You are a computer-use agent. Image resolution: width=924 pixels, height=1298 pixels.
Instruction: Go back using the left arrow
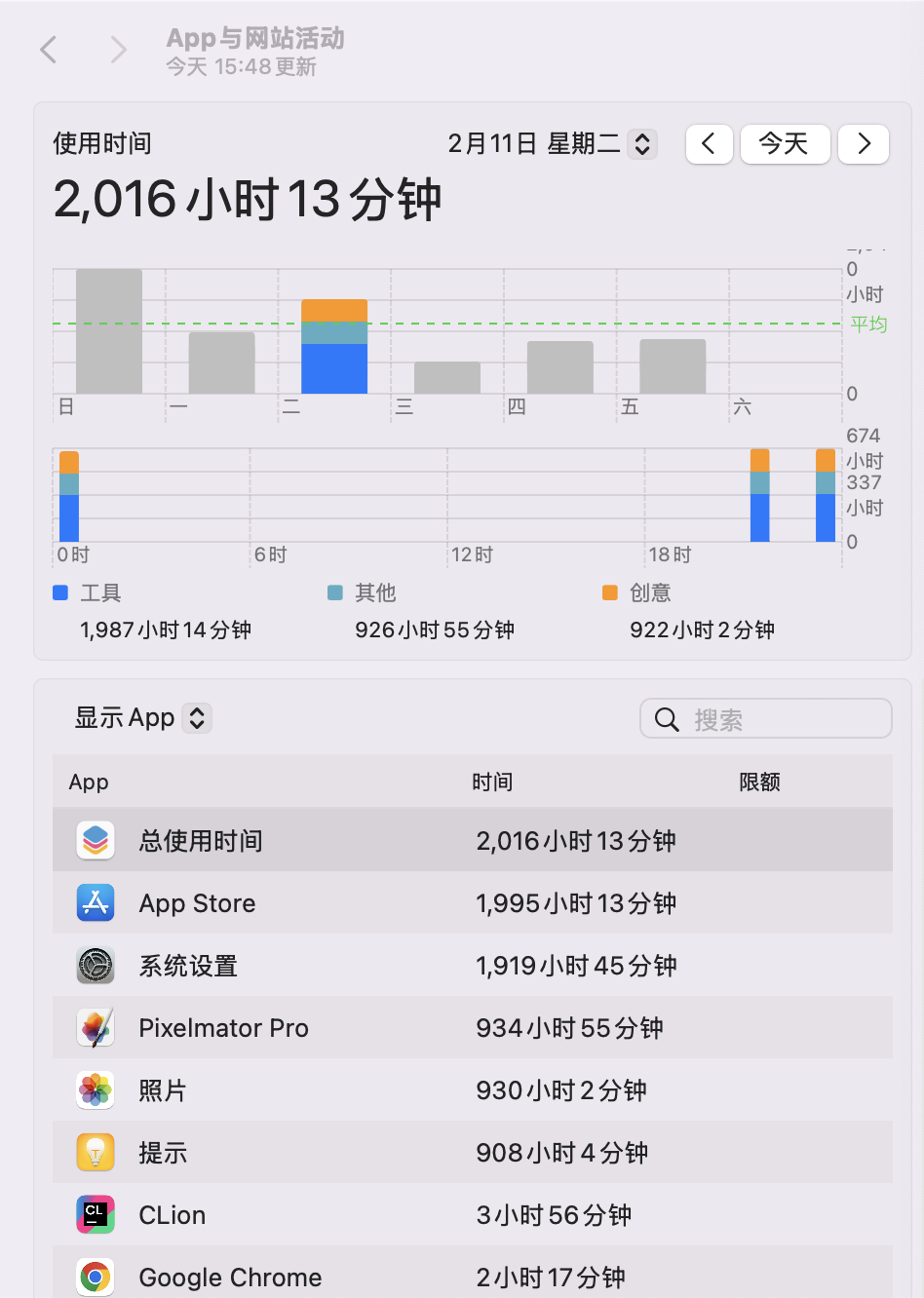coord(49,49)
